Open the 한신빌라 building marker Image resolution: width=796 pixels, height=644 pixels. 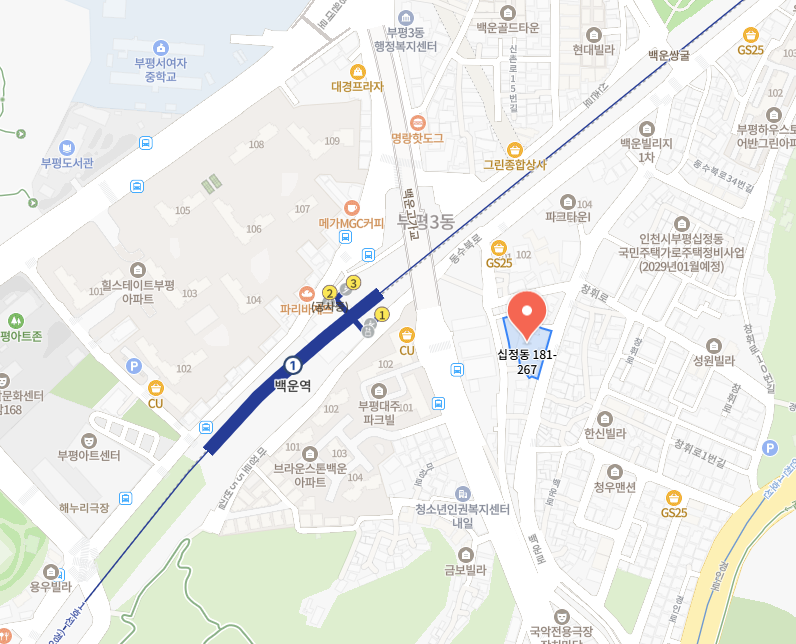click(604, 419)
